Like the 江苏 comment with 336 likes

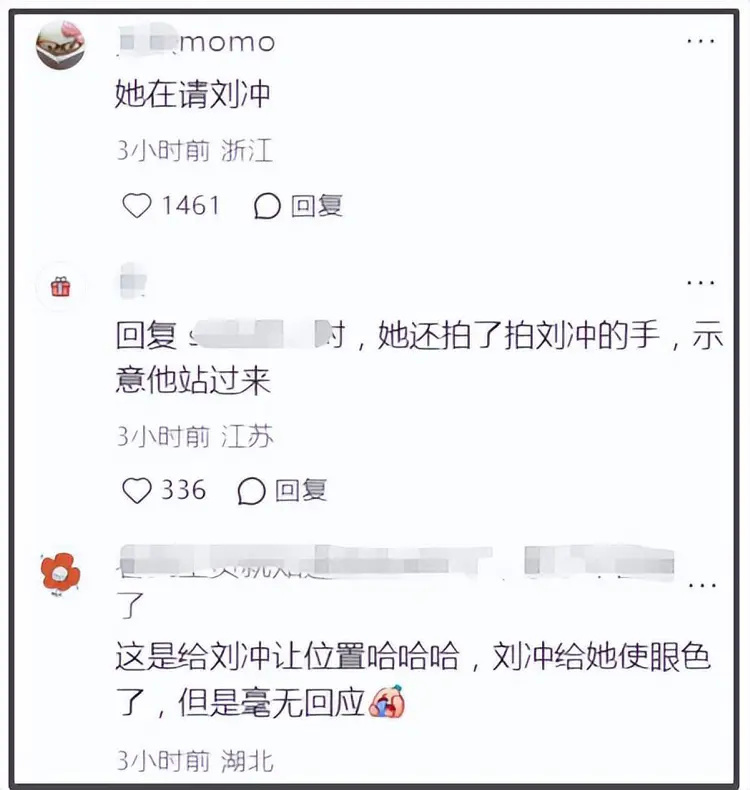[136, 490]
